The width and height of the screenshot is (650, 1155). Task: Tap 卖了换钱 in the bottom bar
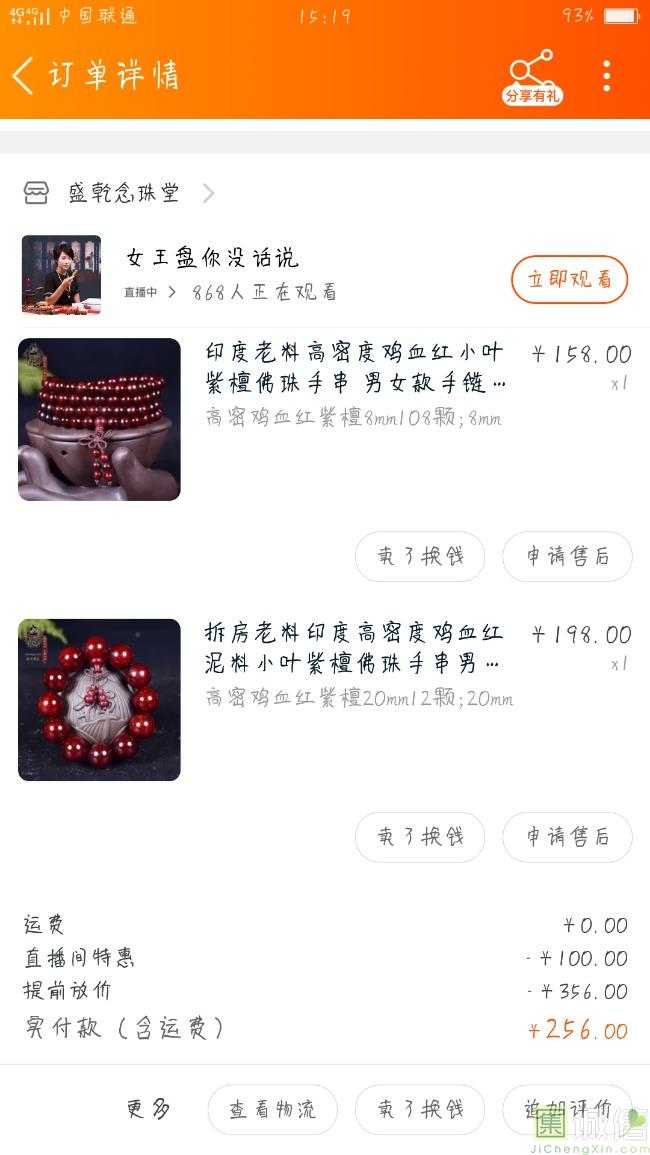click(420, 1109)
